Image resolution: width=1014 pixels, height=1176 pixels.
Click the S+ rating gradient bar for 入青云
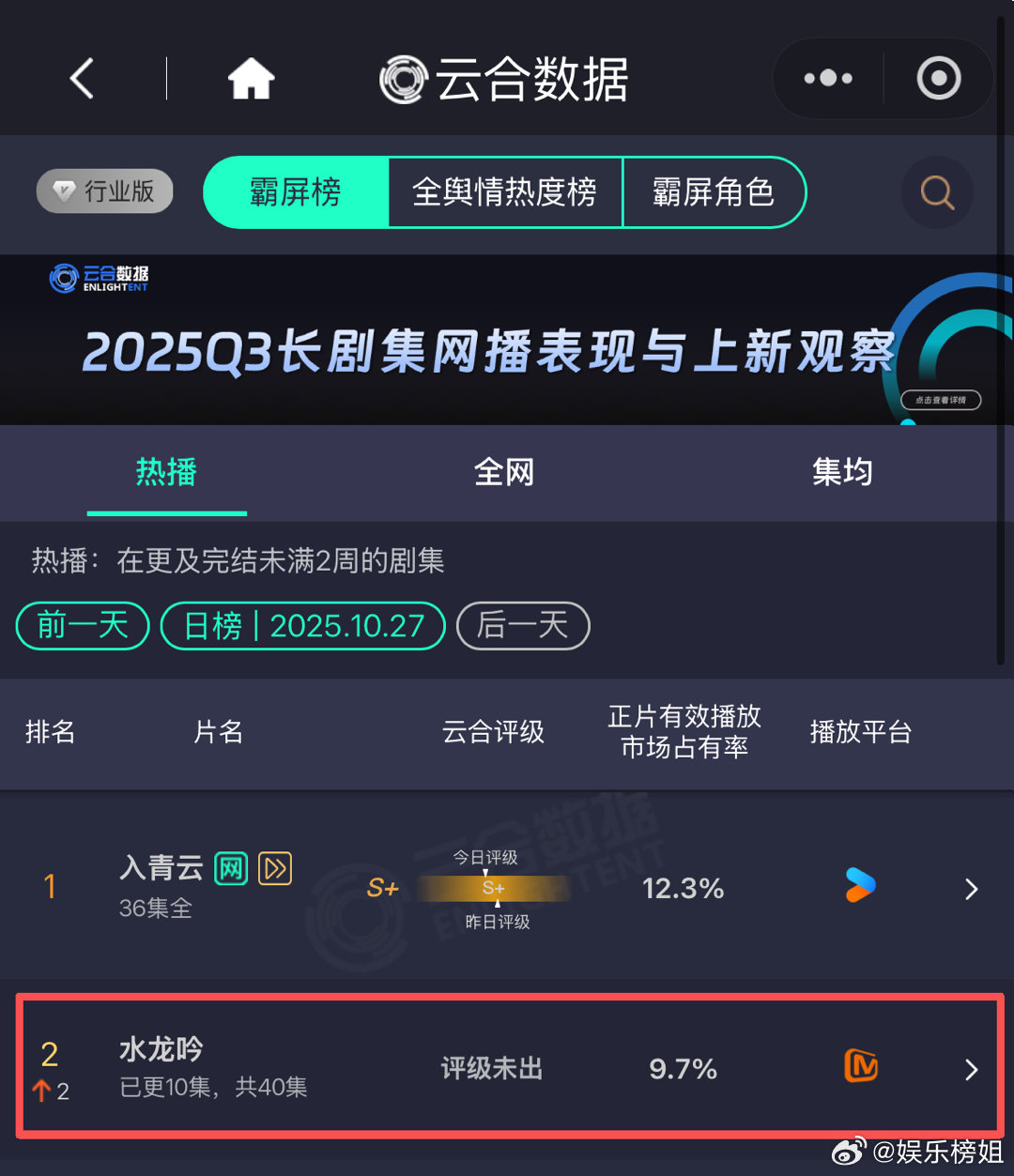[x=495, y=889]
